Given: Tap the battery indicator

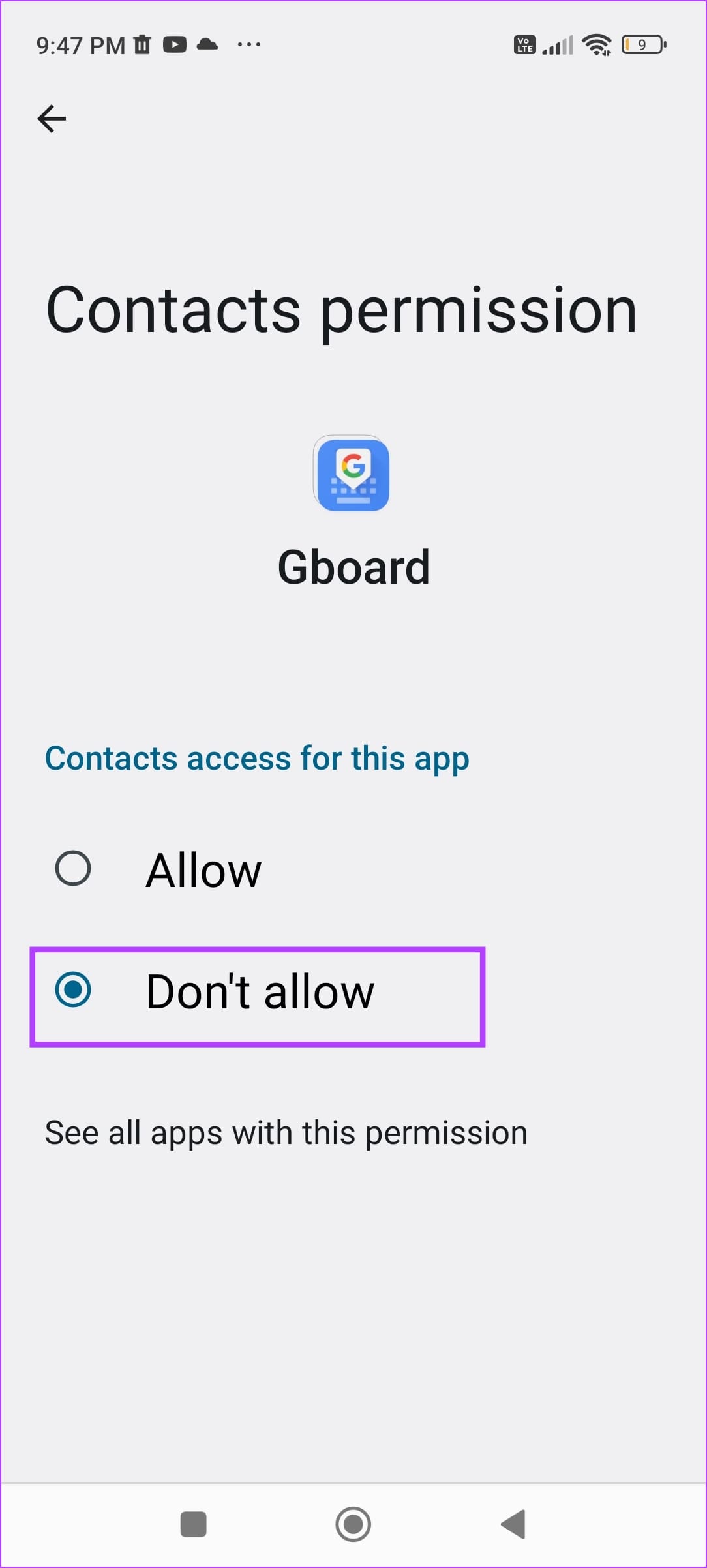Looking at the screenshot, I should coord(642,44).
